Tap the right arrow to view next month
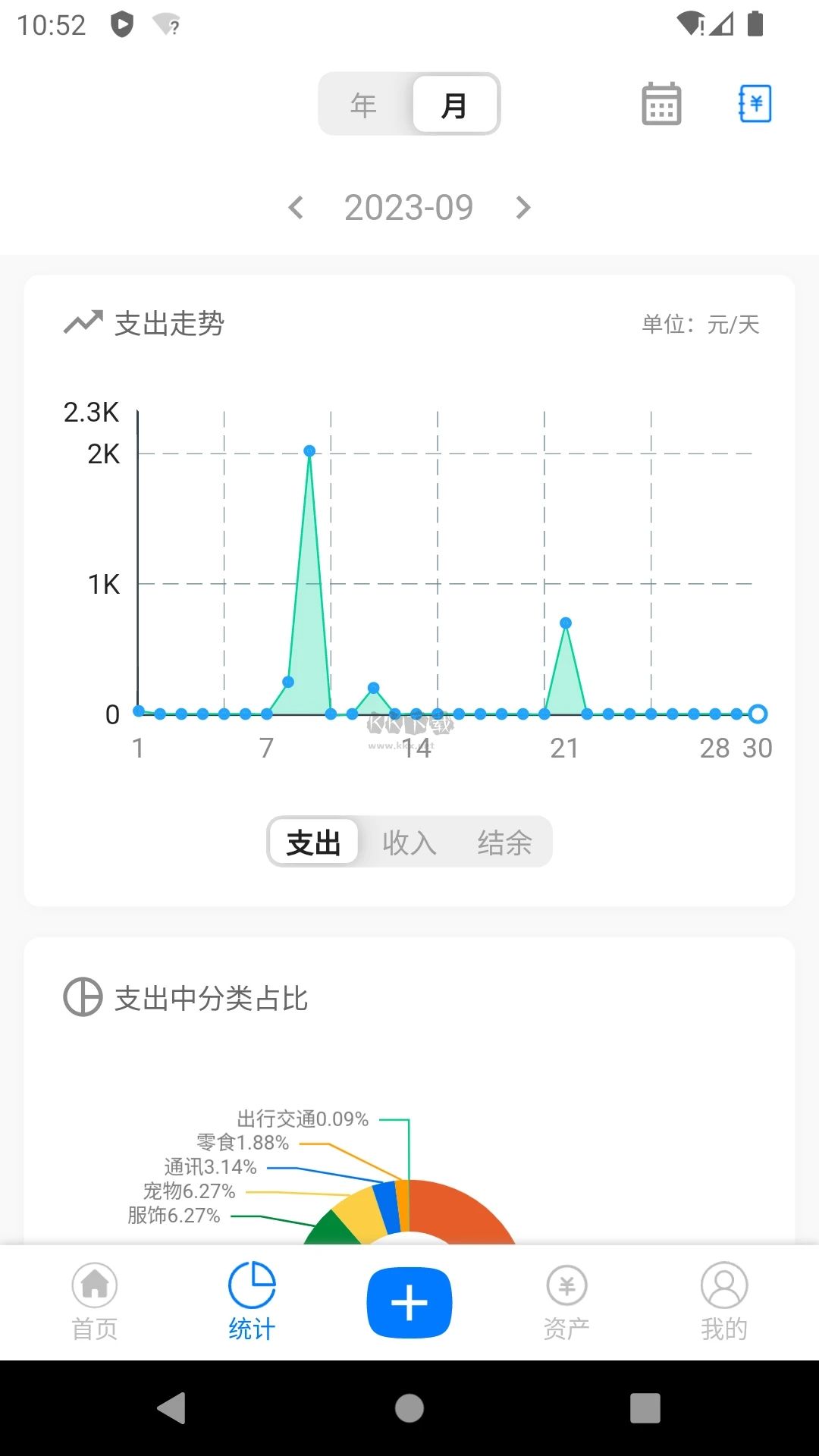The width and height of the screenshot is (819, 1456). click(522, 208)
